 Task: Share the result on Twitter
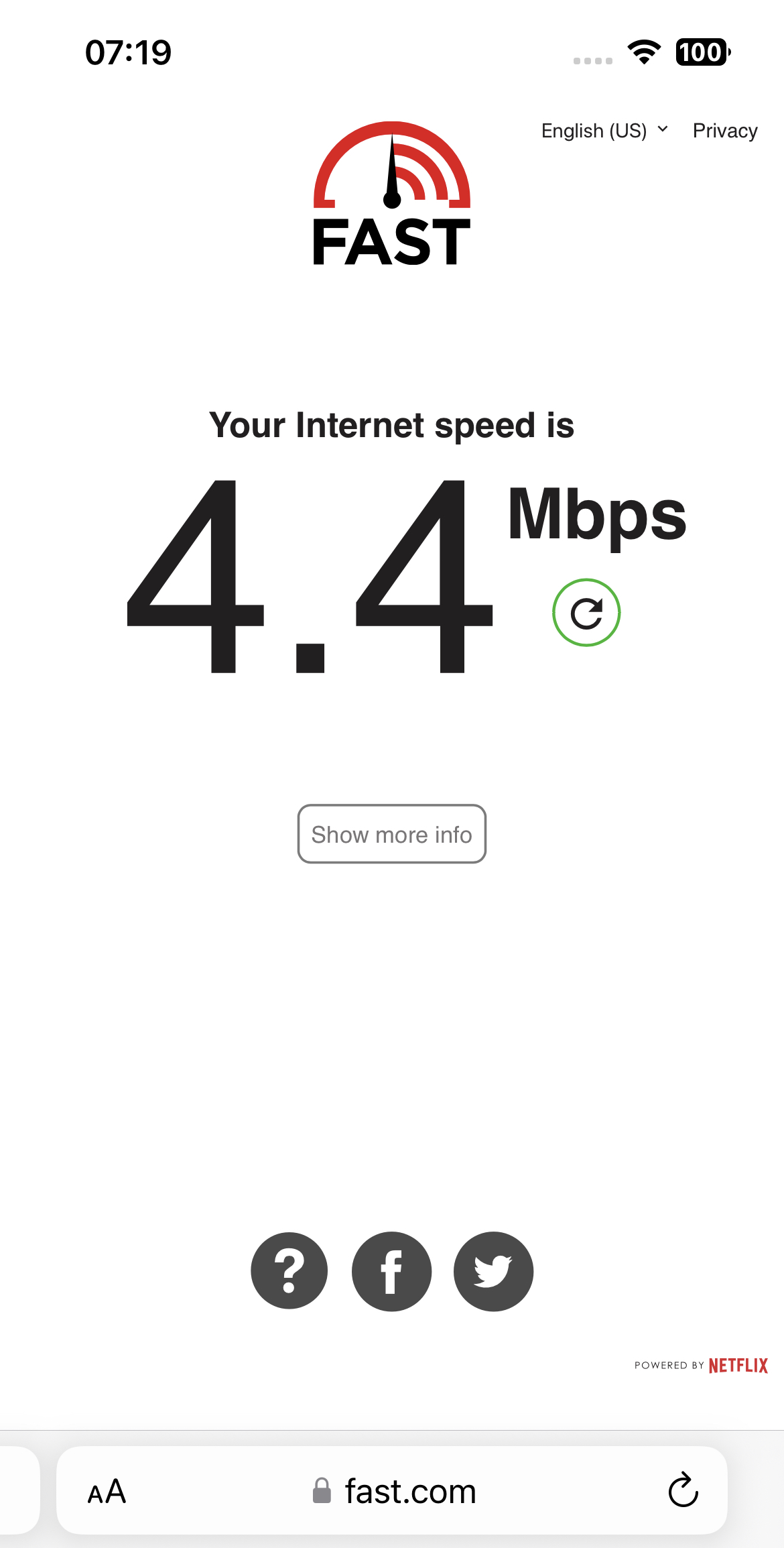pos(493,1270)
